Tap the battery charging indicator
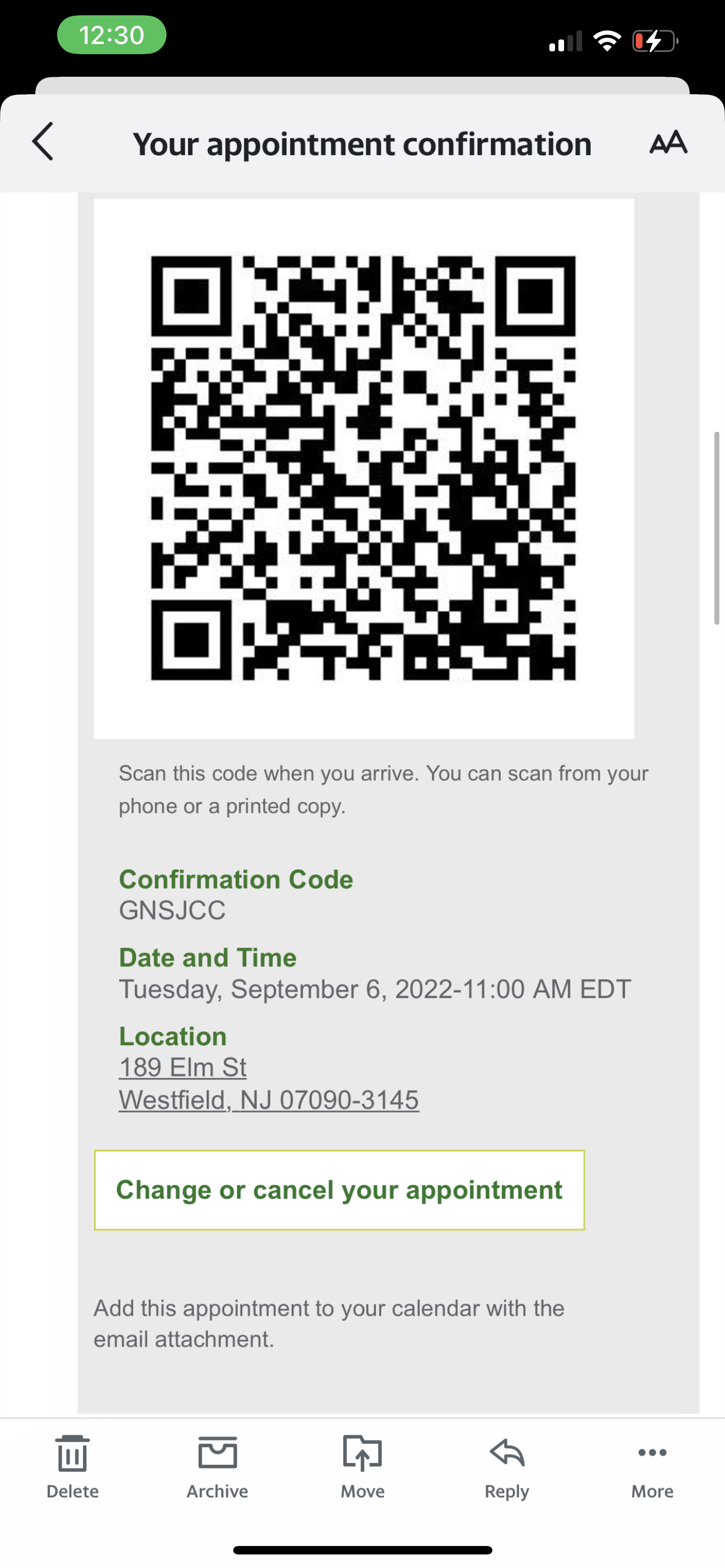This screenshot has height=1568, width=725. point(656,40)
